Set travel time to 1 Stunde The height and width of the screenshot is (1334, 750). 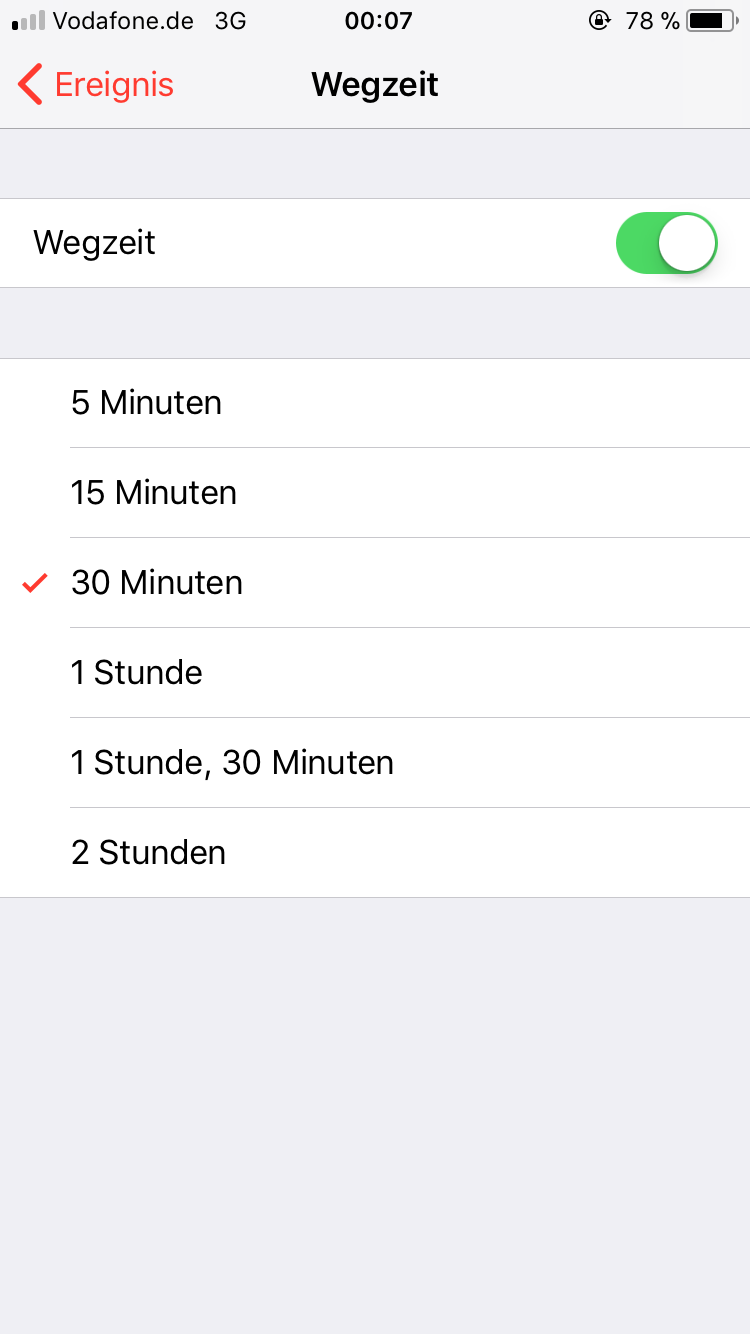point(375,673)
